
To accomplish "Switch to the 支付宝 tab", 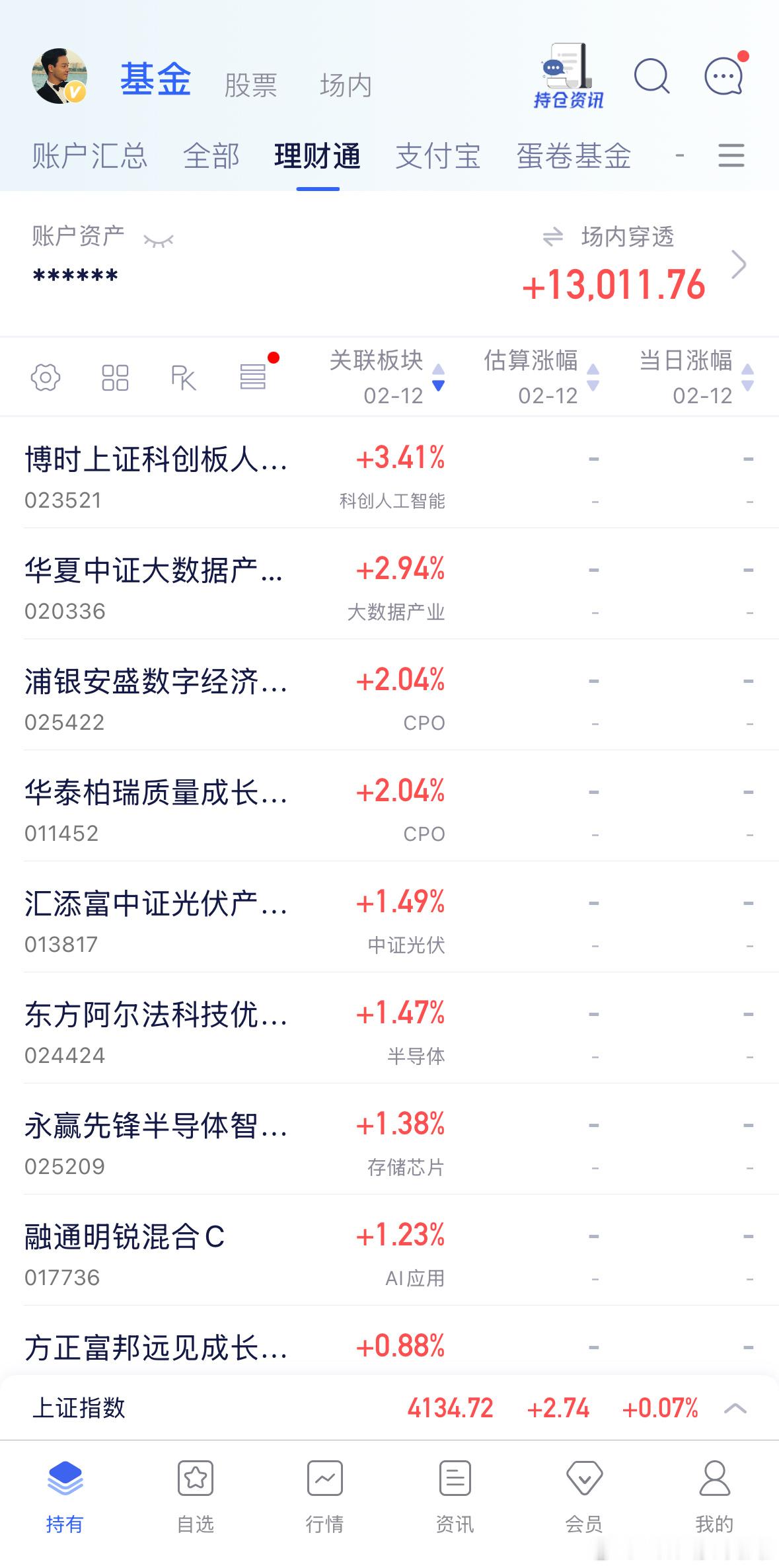I will tap(438, 156).
